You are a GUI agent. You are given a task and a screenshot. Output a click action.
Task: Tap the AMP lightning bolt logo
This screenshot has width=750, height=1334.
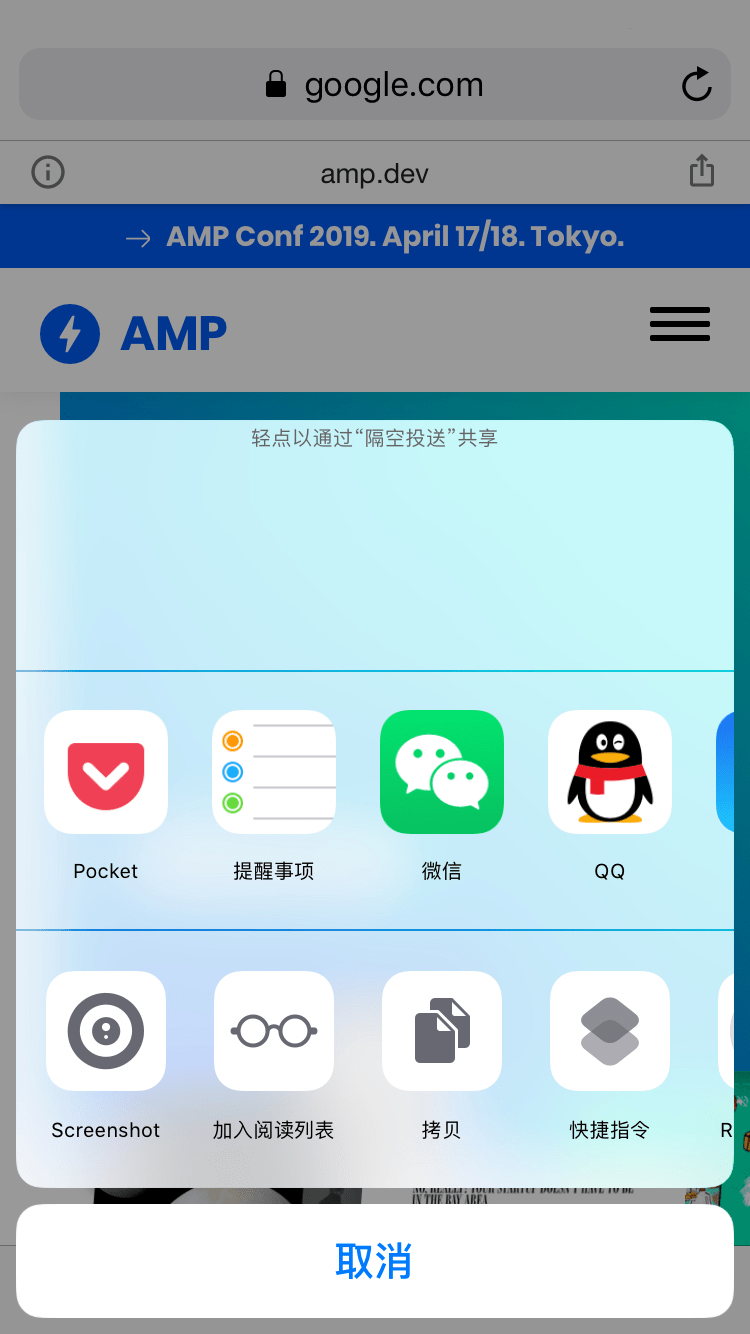[x=69, y=333]
